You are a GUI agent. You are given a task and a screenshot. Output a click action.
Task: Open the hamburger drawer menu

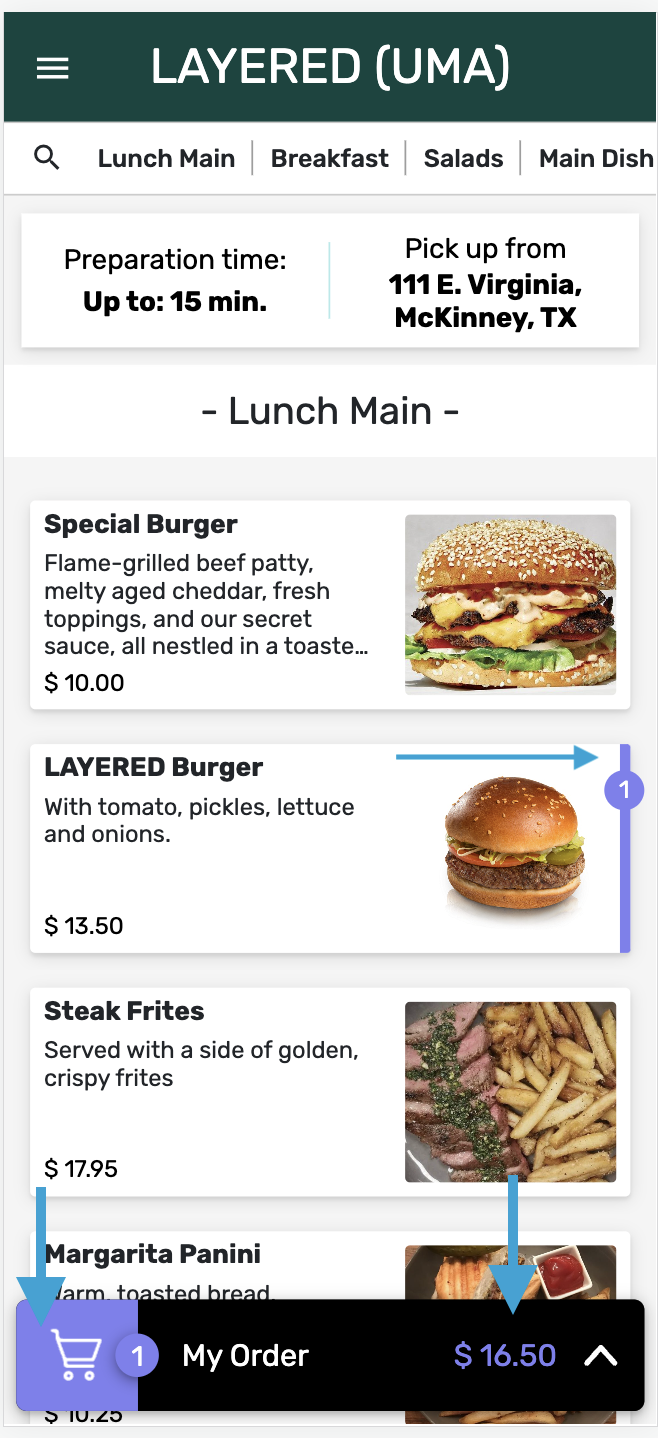click(x=53, y=68)
